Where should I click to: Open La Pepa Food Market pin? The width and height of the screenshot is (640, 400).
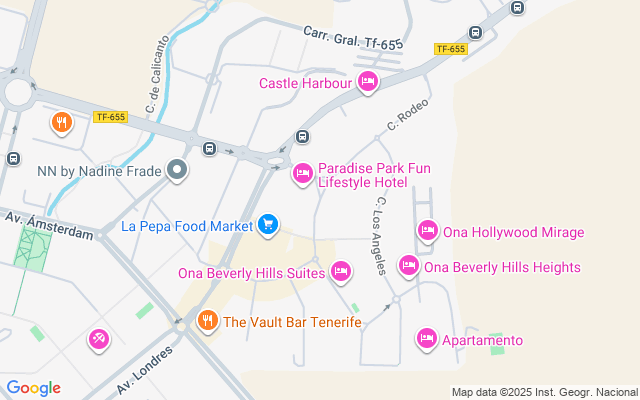pos(267,225)
